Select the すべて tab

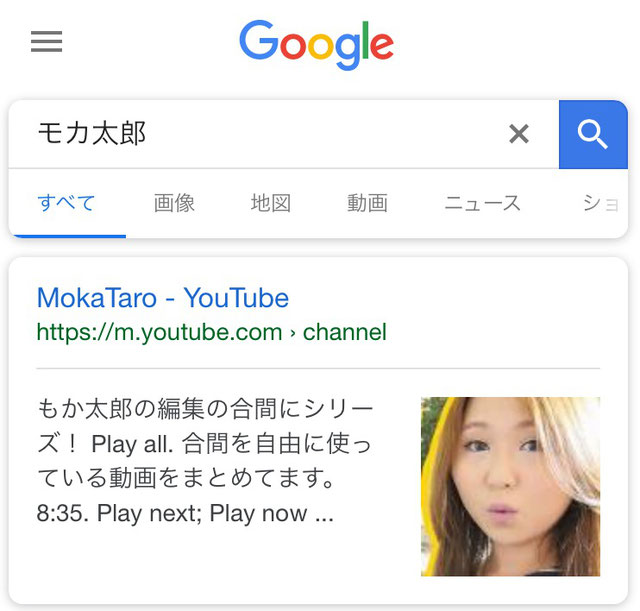click(x=66, y=203)
